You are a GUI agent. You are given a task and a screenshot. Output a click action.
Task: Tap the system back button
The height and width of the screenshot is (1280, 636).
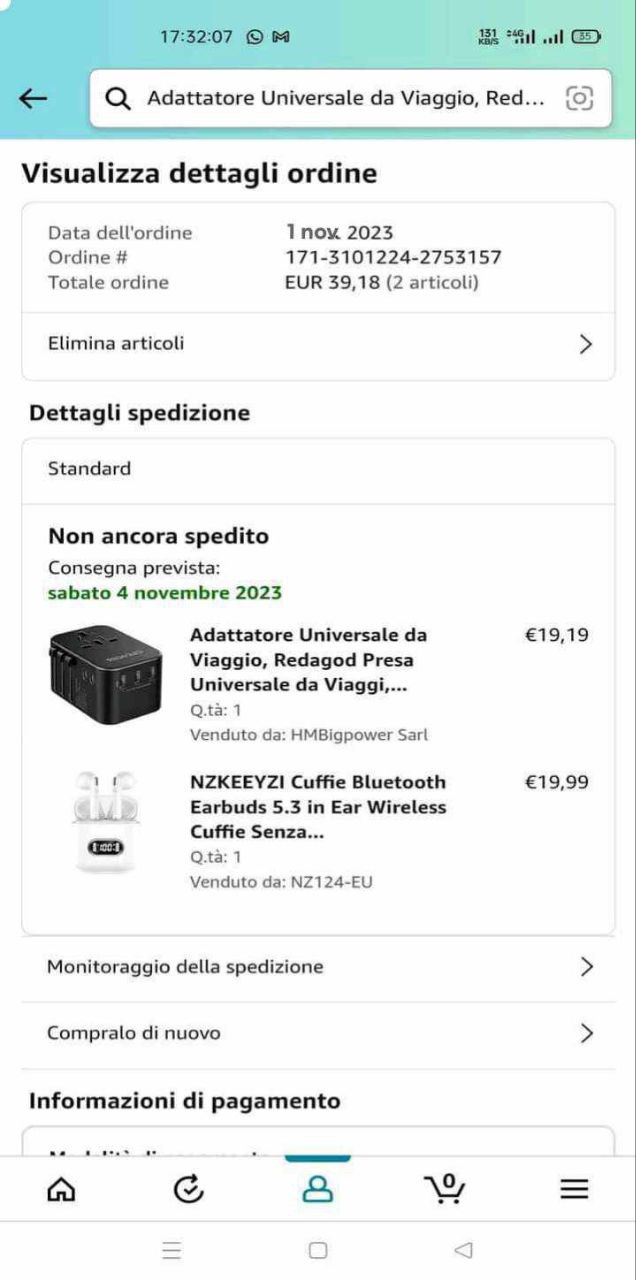coord(462,1250)
